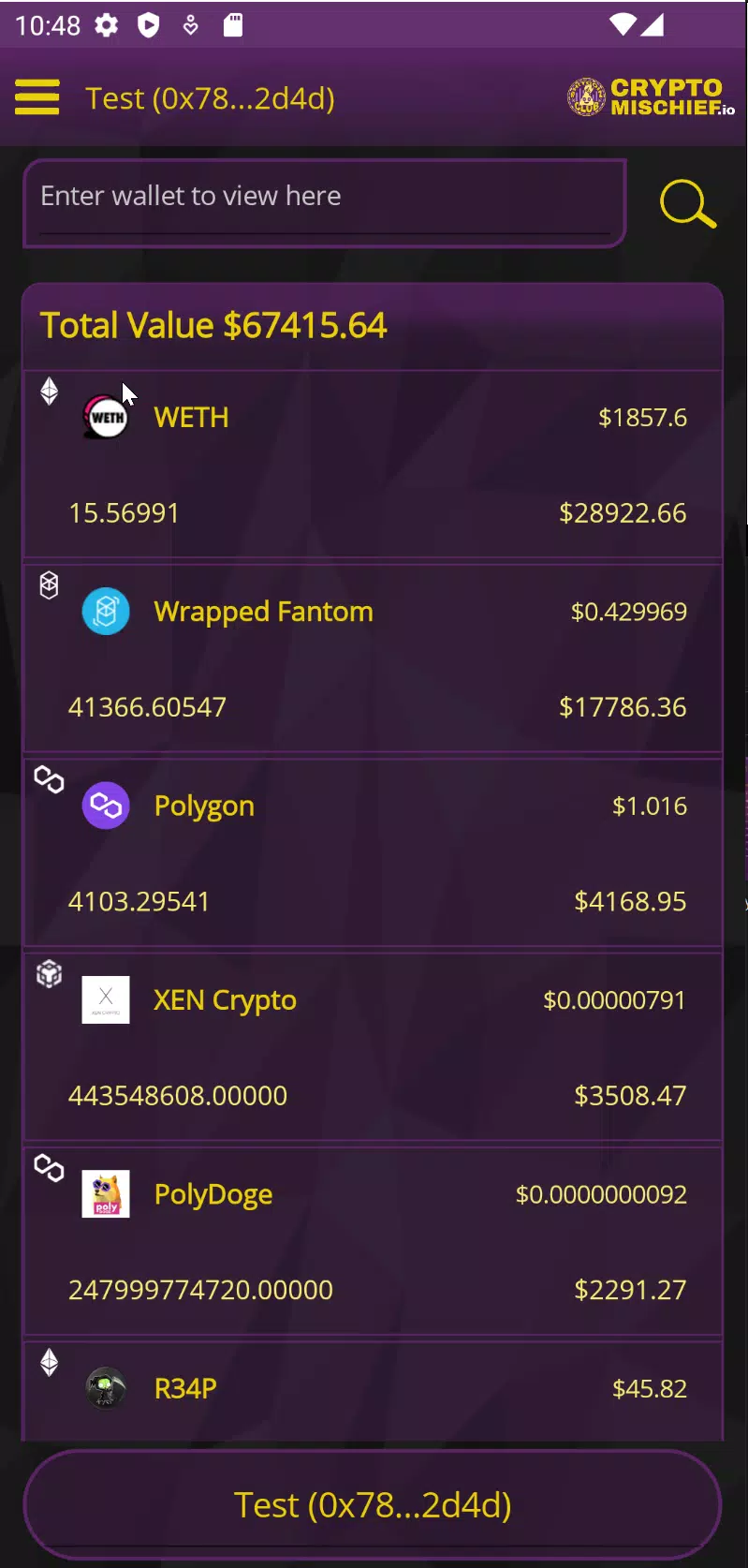Open the PolyDoge token row
The width and height of the screenshot is (748, 1568).
[x=373, y=1241]
